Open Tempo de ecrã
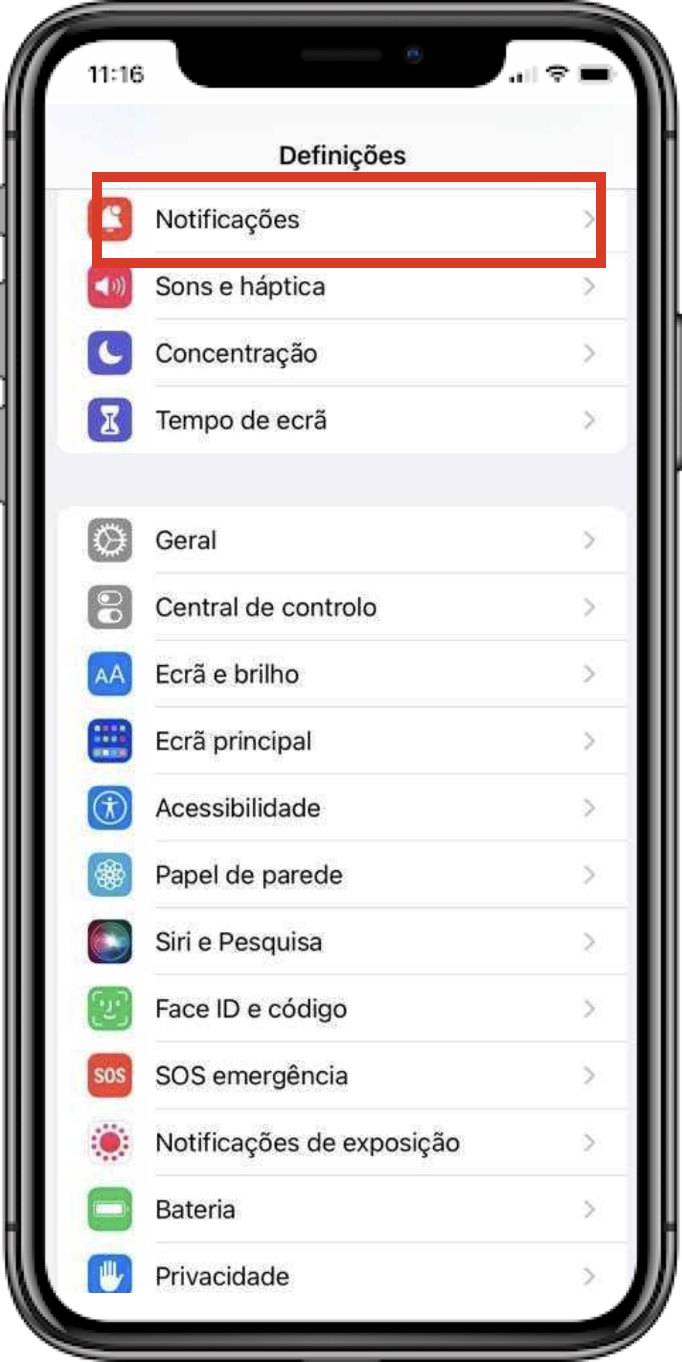Image resolution: width=682 pixels, height=1362 pixels. [340, 421]
